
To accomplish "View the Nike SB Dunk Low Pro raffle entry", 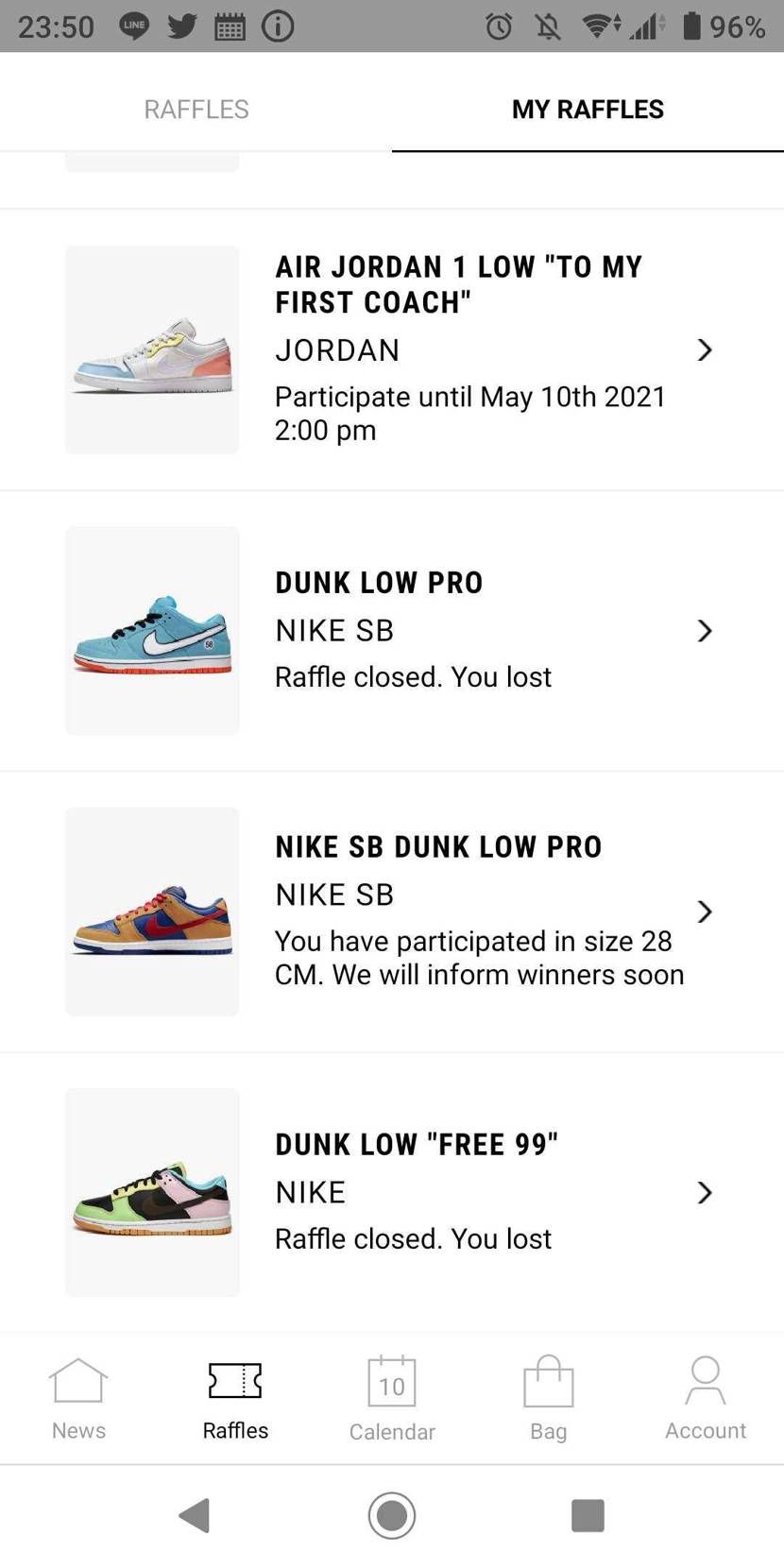I will pos(392,911).
